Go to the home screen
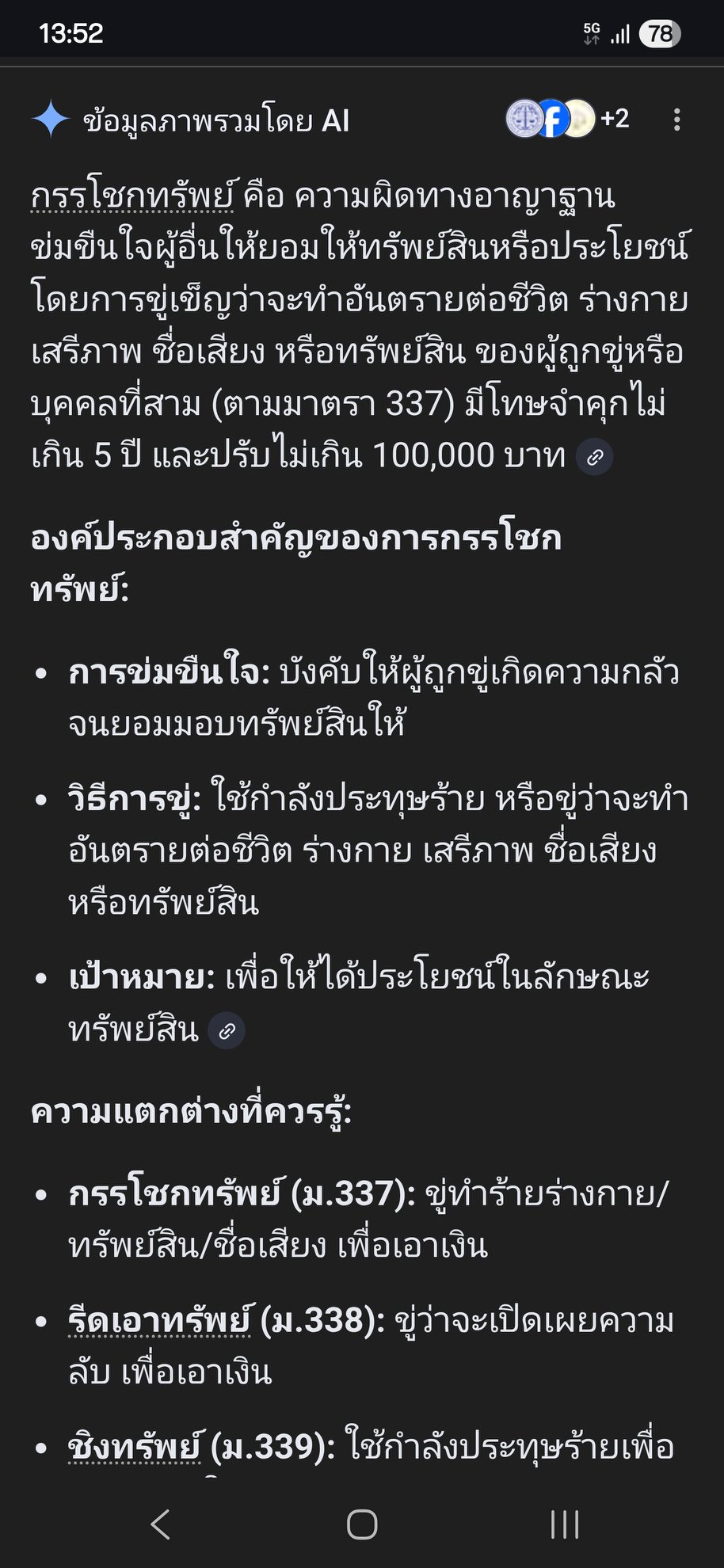 [x=362, y=1524]
